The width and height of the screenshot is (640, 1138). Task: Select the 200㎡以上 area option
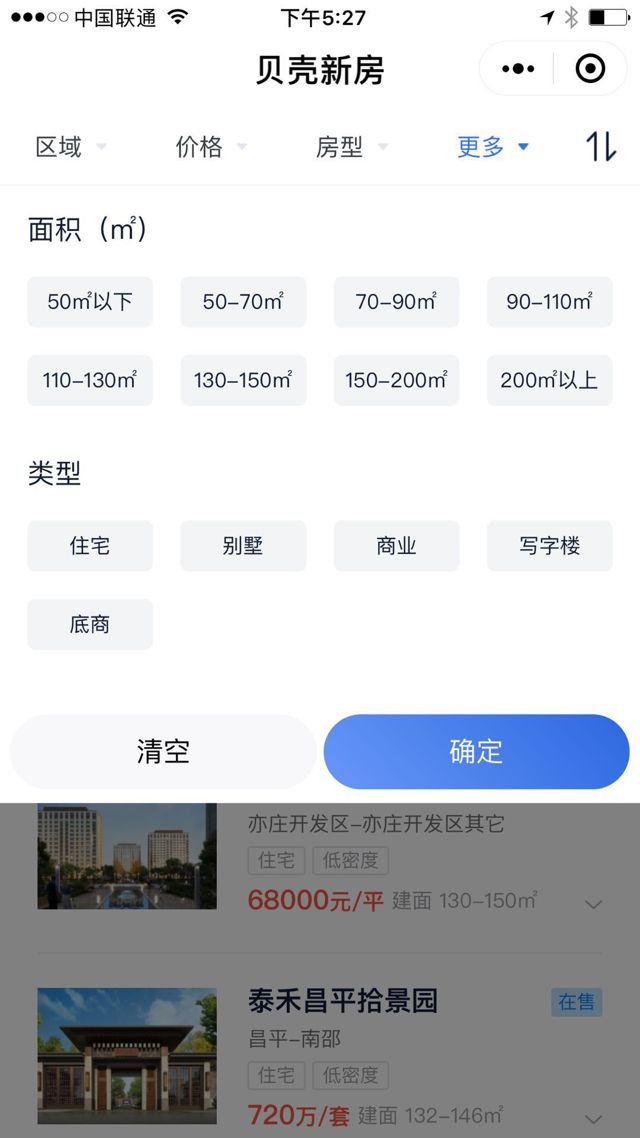tap(549, 380)
